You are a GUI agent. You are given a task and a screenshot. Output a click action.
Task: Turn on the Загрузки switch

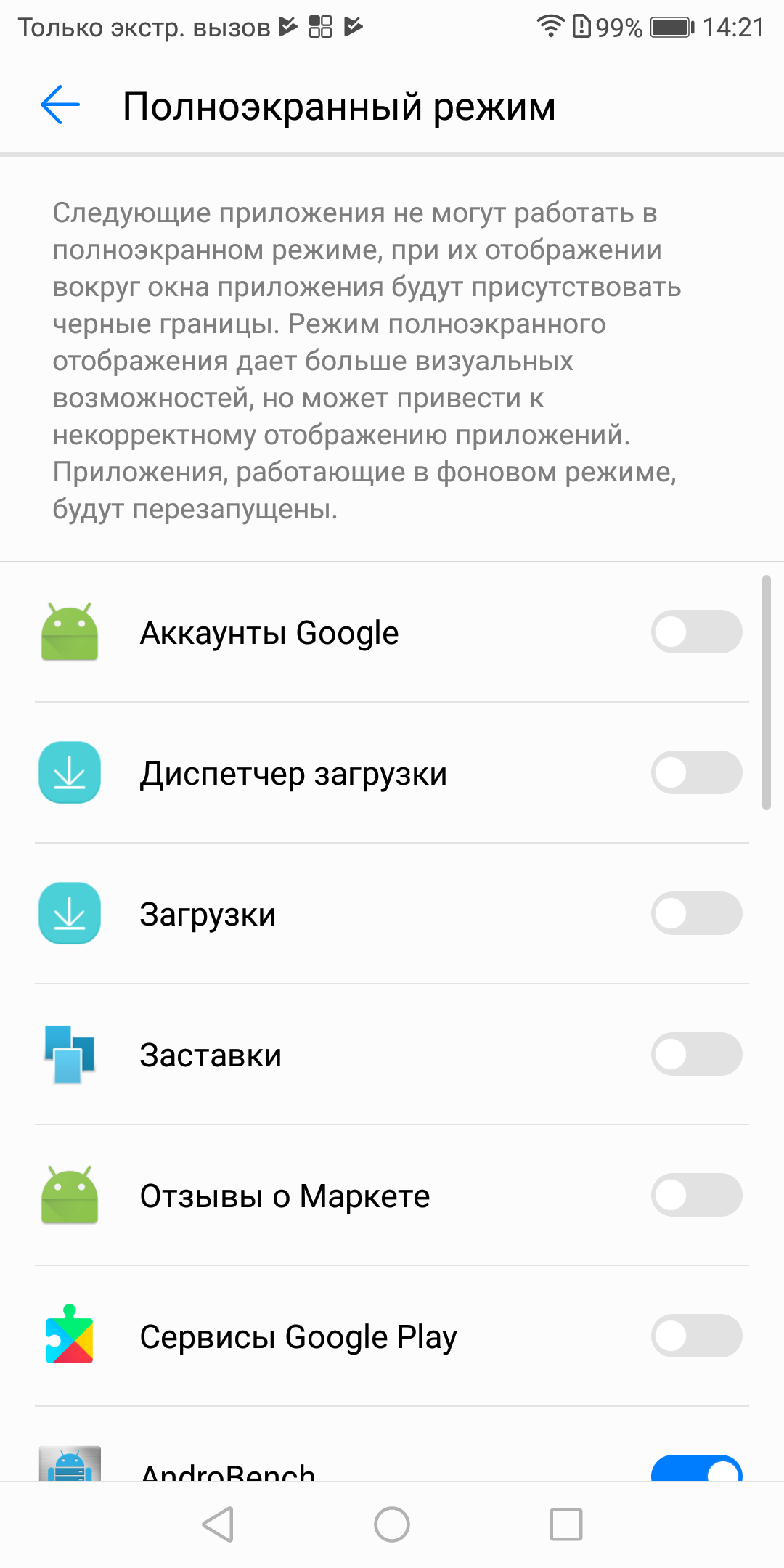pos(696,913)
